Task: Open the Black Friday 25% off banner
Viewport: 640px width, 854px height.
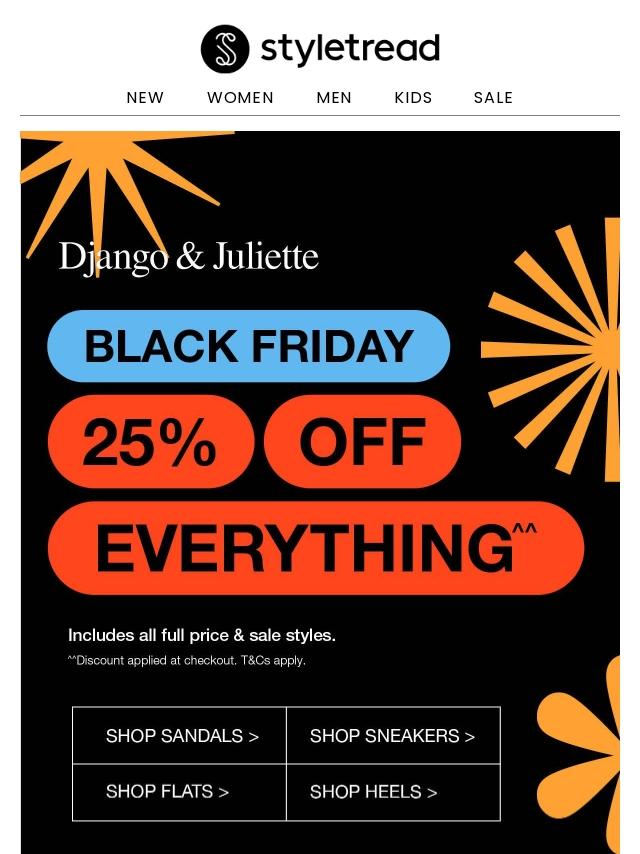Action: (x=315, y=450)
